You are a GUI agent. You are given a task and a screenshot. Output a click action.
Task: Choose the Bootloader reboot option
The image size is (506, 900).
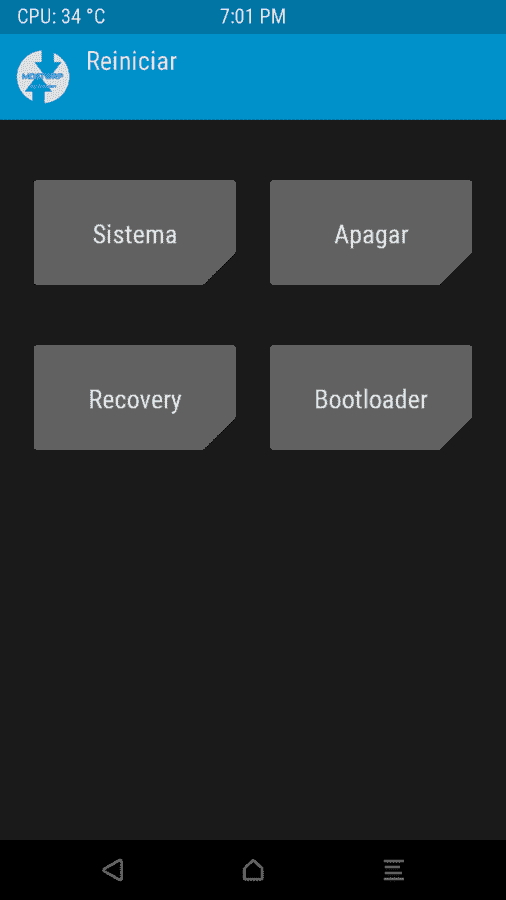click(x=371, y=397)
